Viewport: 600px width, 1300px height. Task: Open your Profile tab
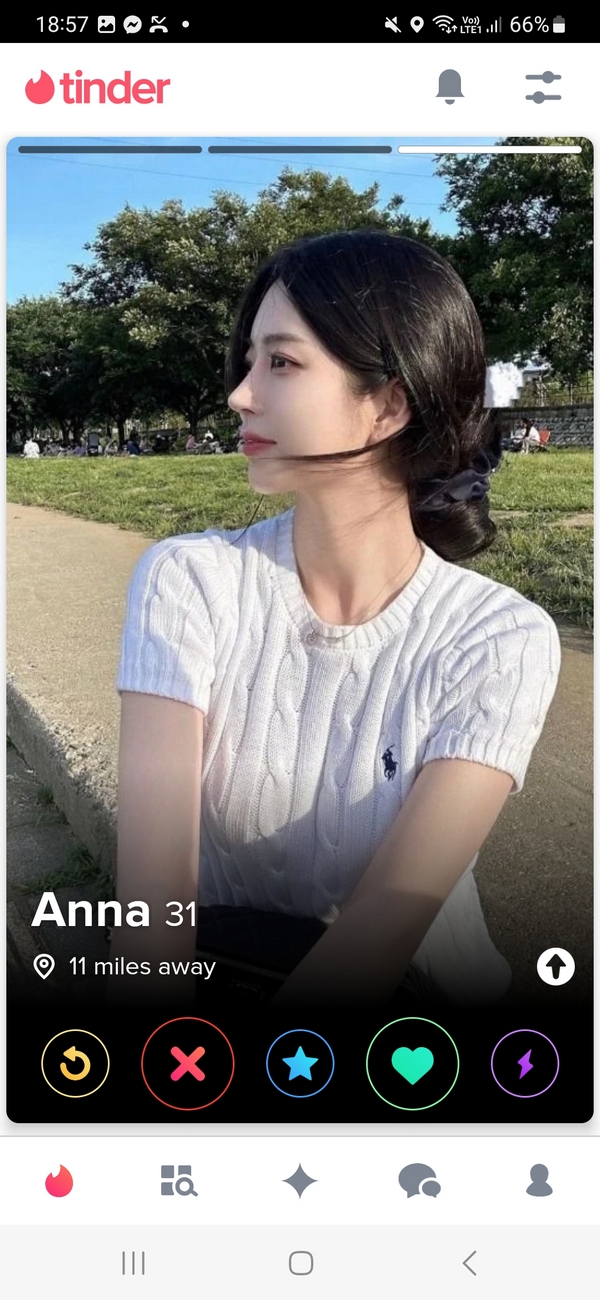pyautogui.click(x=539, y=1181)
